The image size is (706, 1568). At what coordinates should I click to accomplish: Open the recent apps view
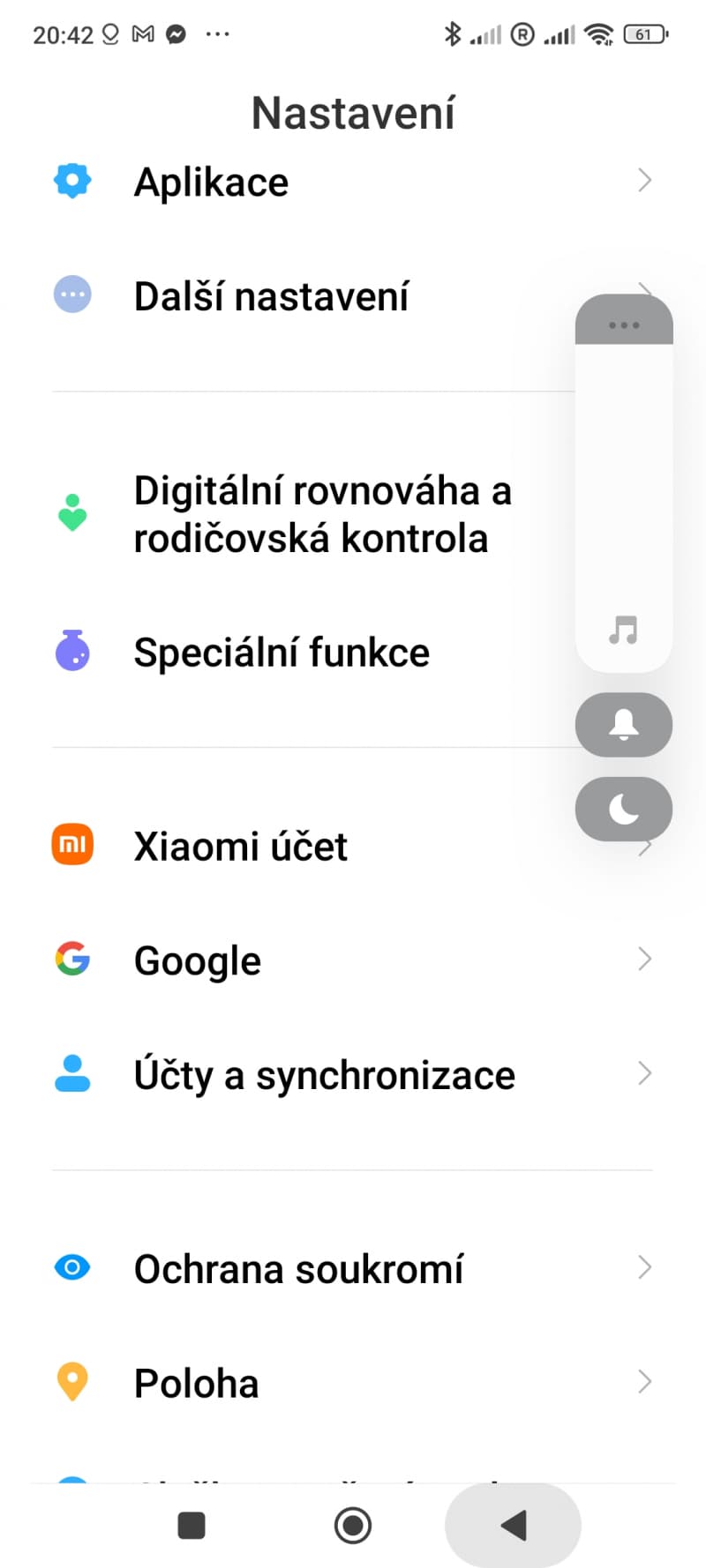pos(192,1525)
